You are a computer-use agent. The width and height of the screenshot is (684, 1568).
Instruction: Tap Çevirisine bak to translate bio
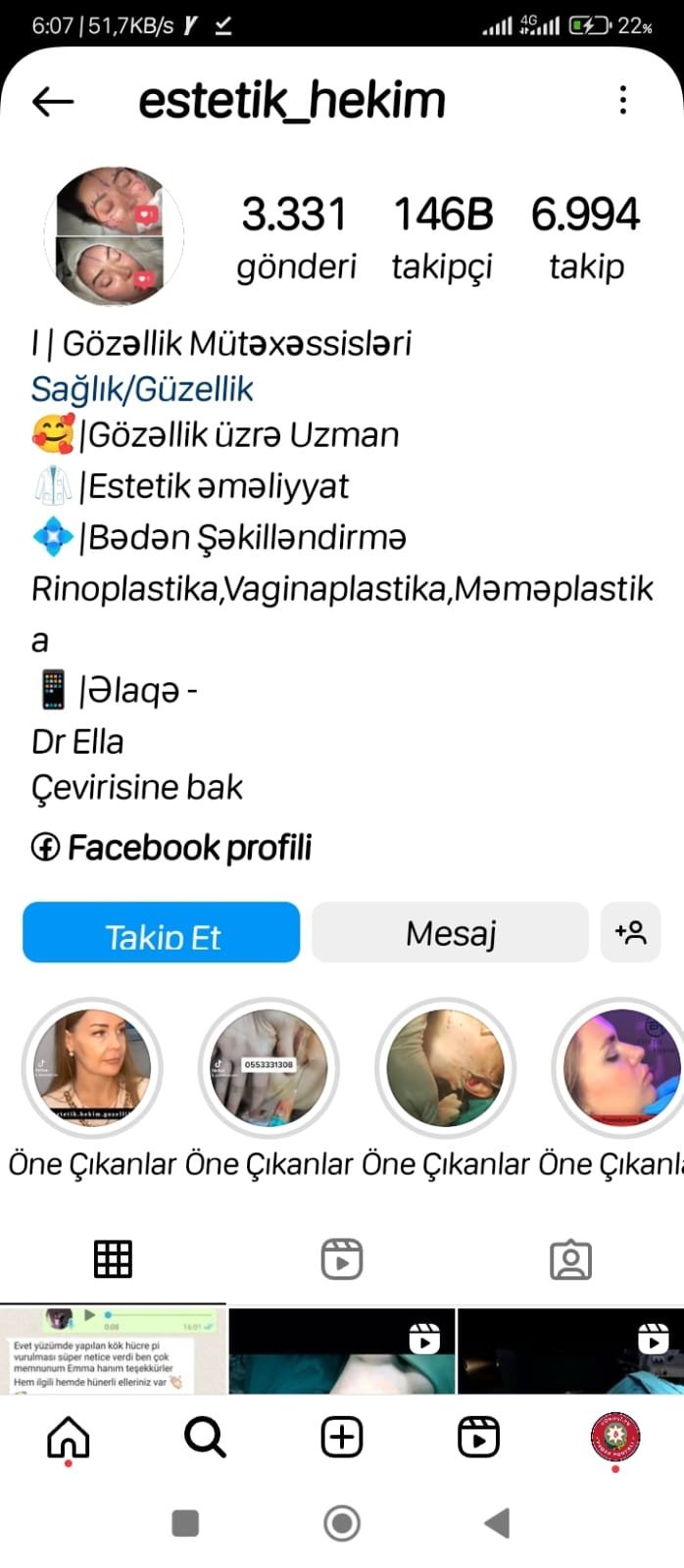coord(137,787)
